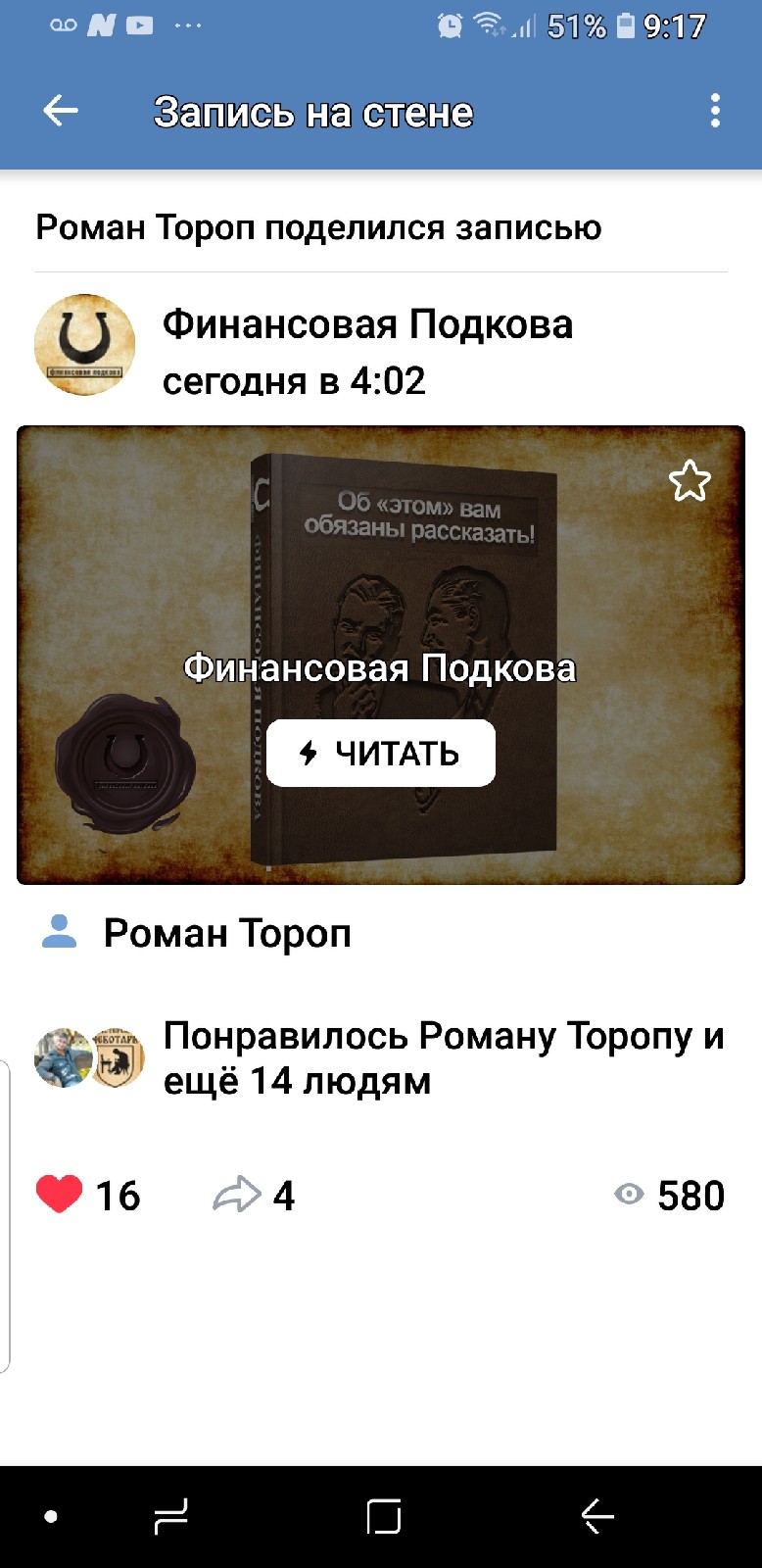Tap the back arrow in the top bar
The height and width of the screenshot is (1568, 762).
click(59, 111)
